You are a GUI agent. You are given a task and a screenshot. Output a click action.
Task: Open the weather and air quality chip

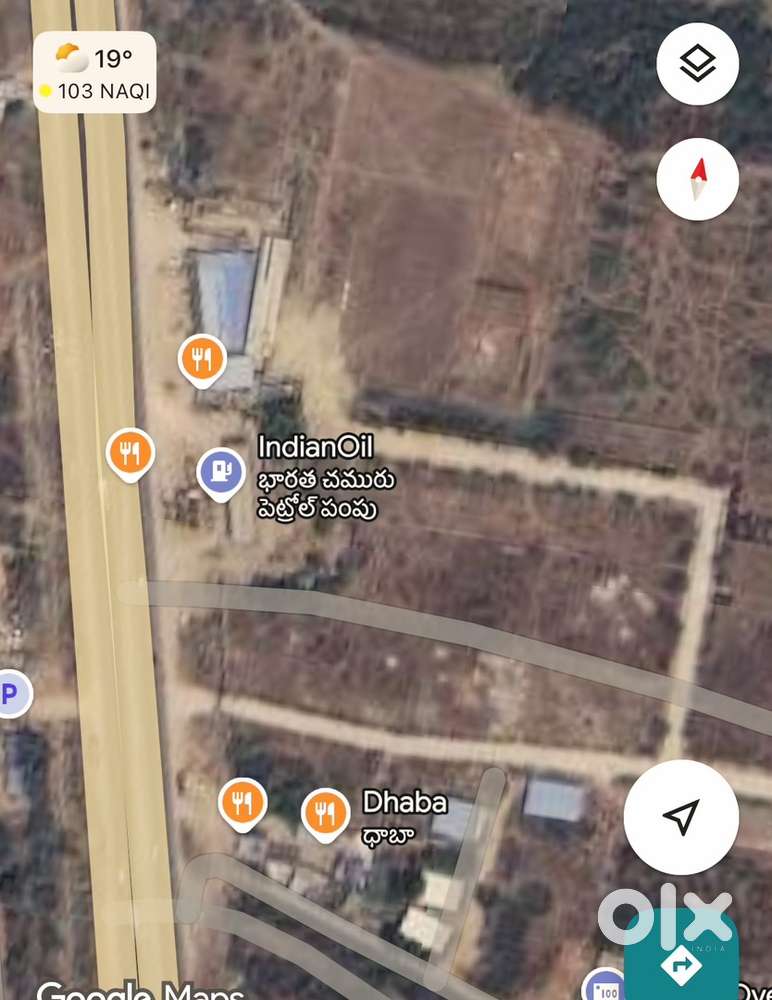pos(94,73)
